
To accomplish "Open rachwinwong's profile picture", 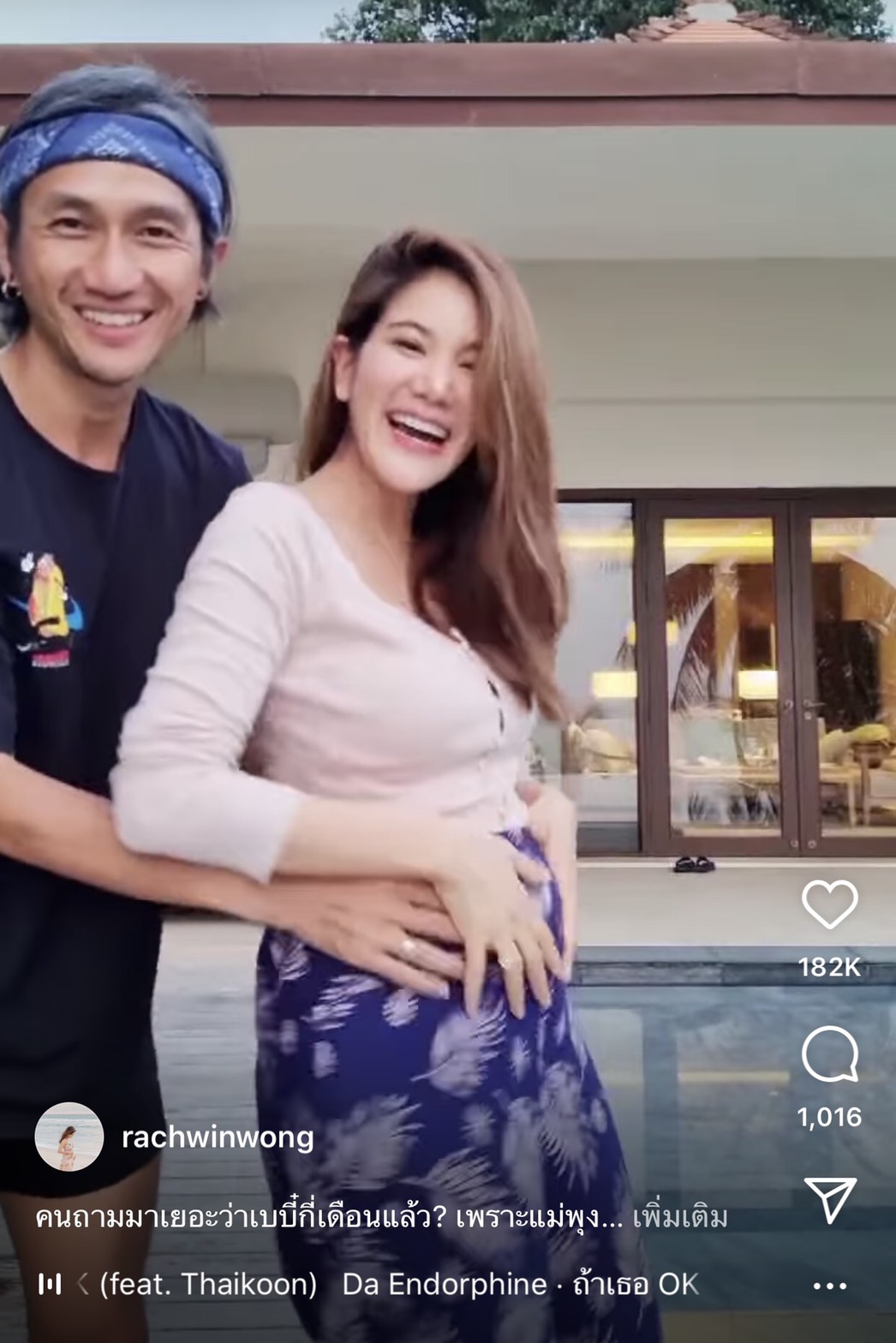I will coord(69,1137).
